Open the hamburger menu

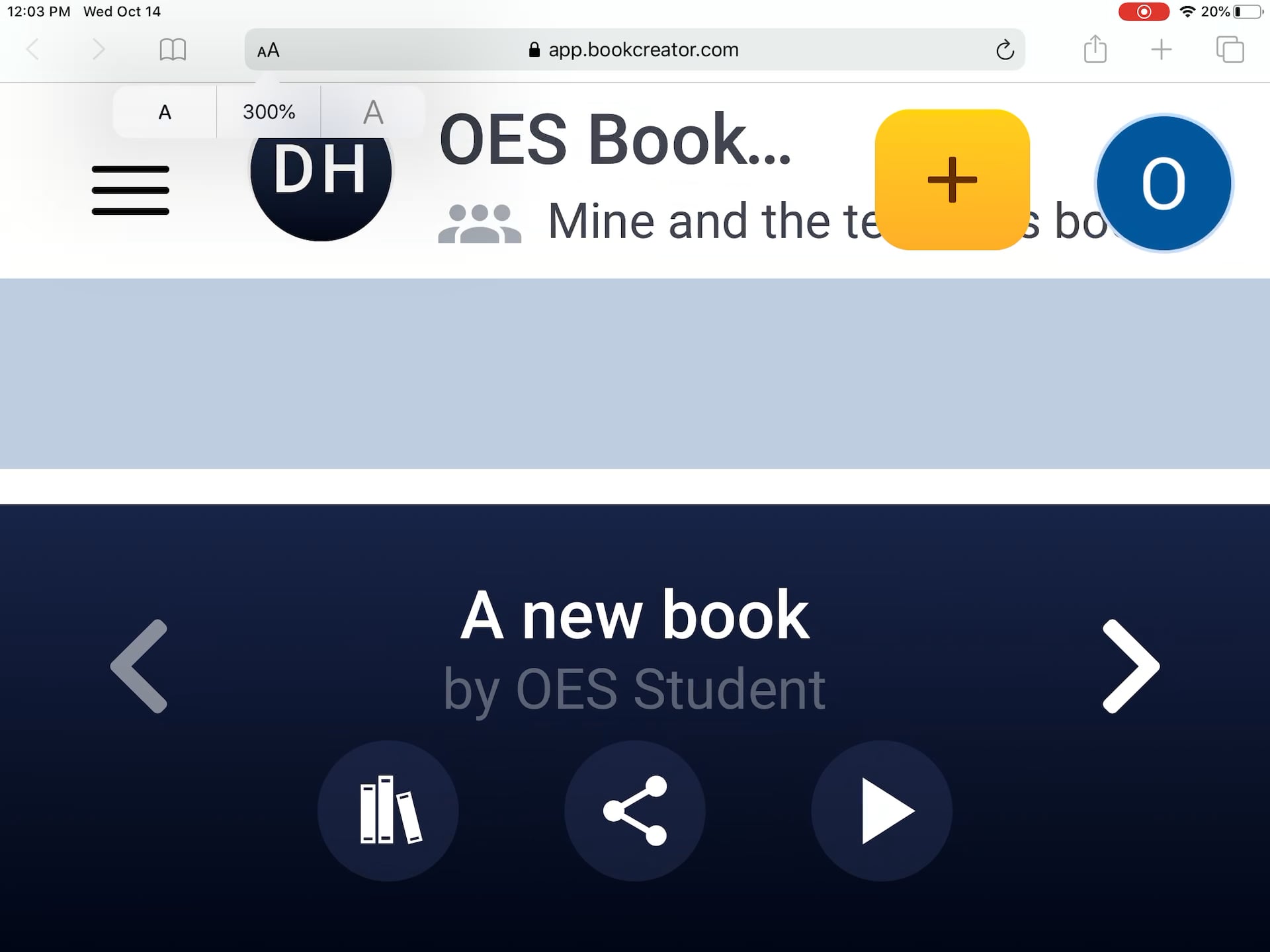coord(130,190)
